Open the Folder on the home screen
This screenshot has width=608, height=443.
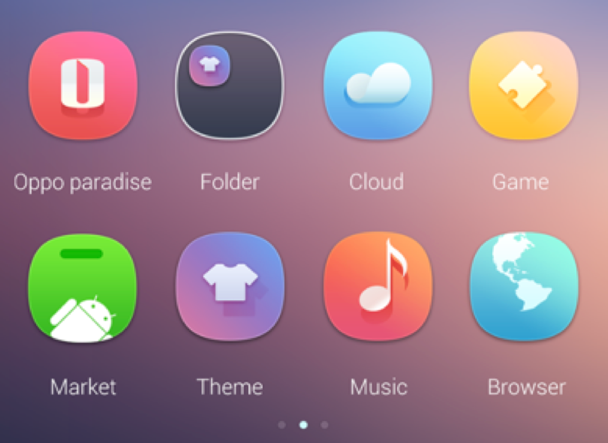[229, 86]
